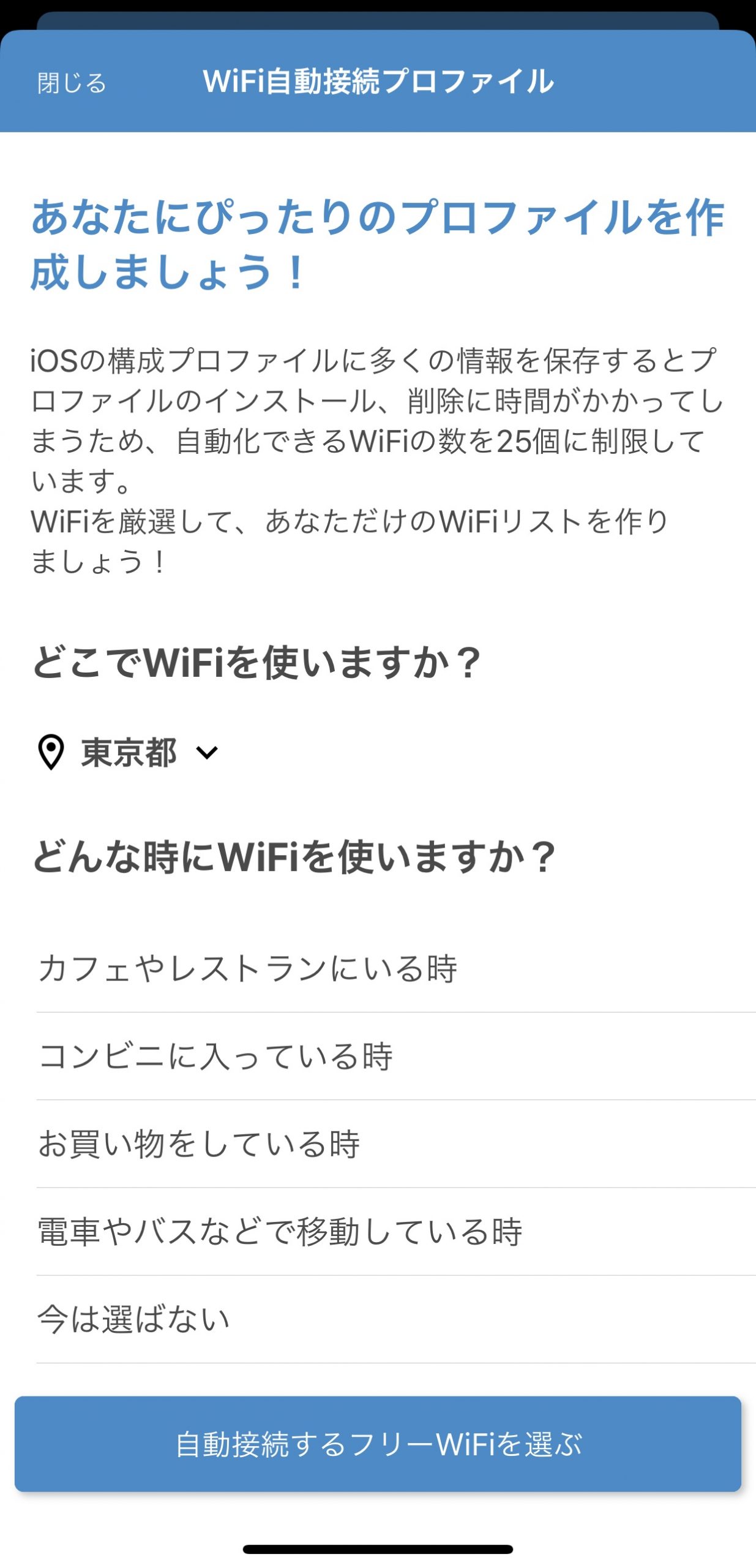Select カフェやレストランにいる時

point(396,968)
